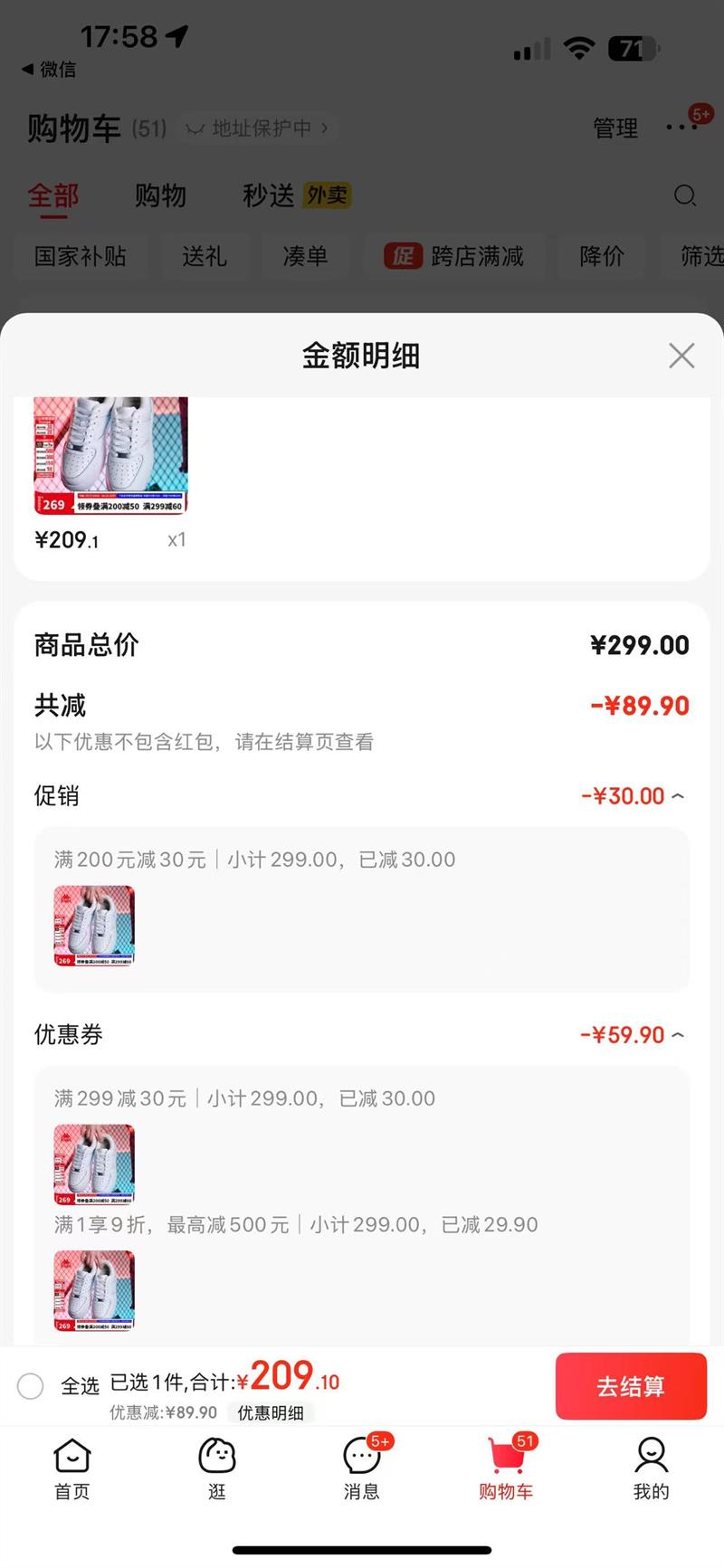Select the 购物车 bottom tab

point(506,1468)
